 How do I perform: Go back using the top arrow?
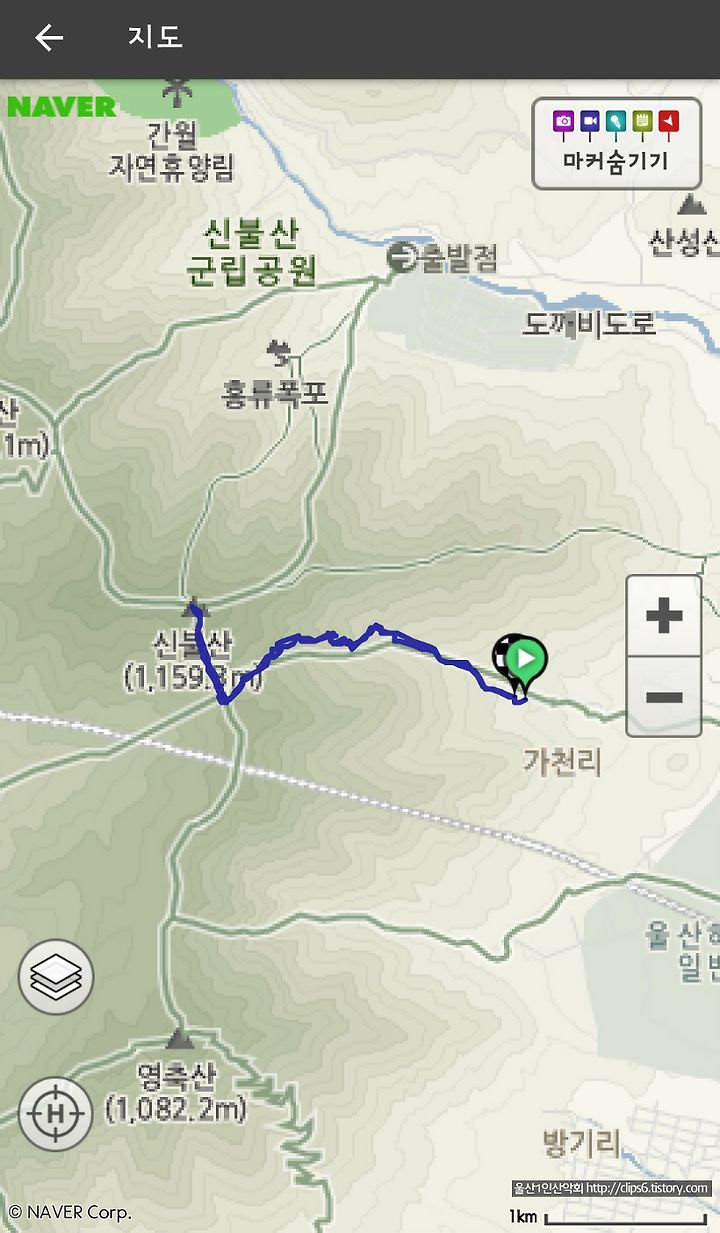[x=48, y=38]
